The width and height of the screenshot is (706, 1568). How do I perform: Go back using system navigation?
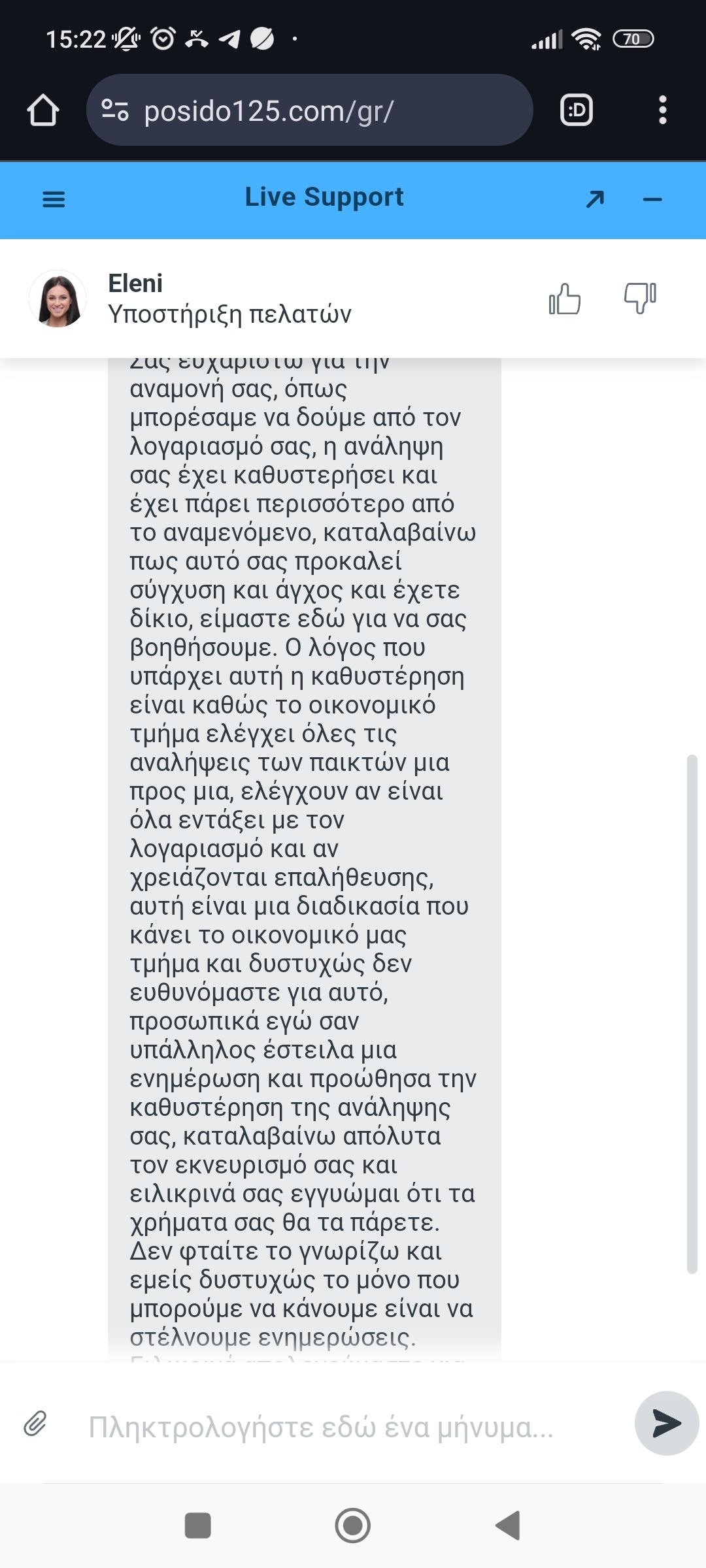coord(508,1526)
